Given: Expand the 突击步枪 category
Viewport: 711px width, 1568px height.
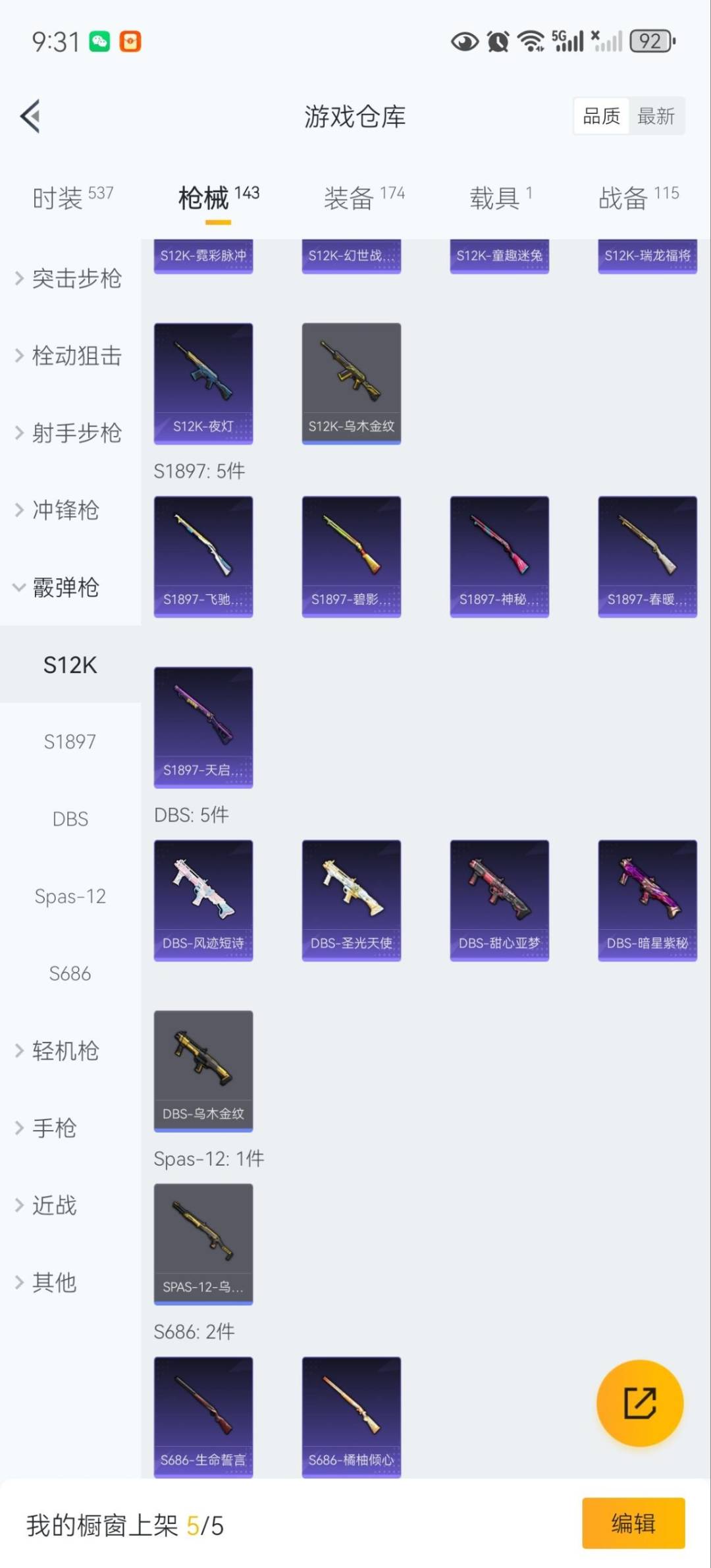Looking at the screenshot, I should (x=70, y=279).
